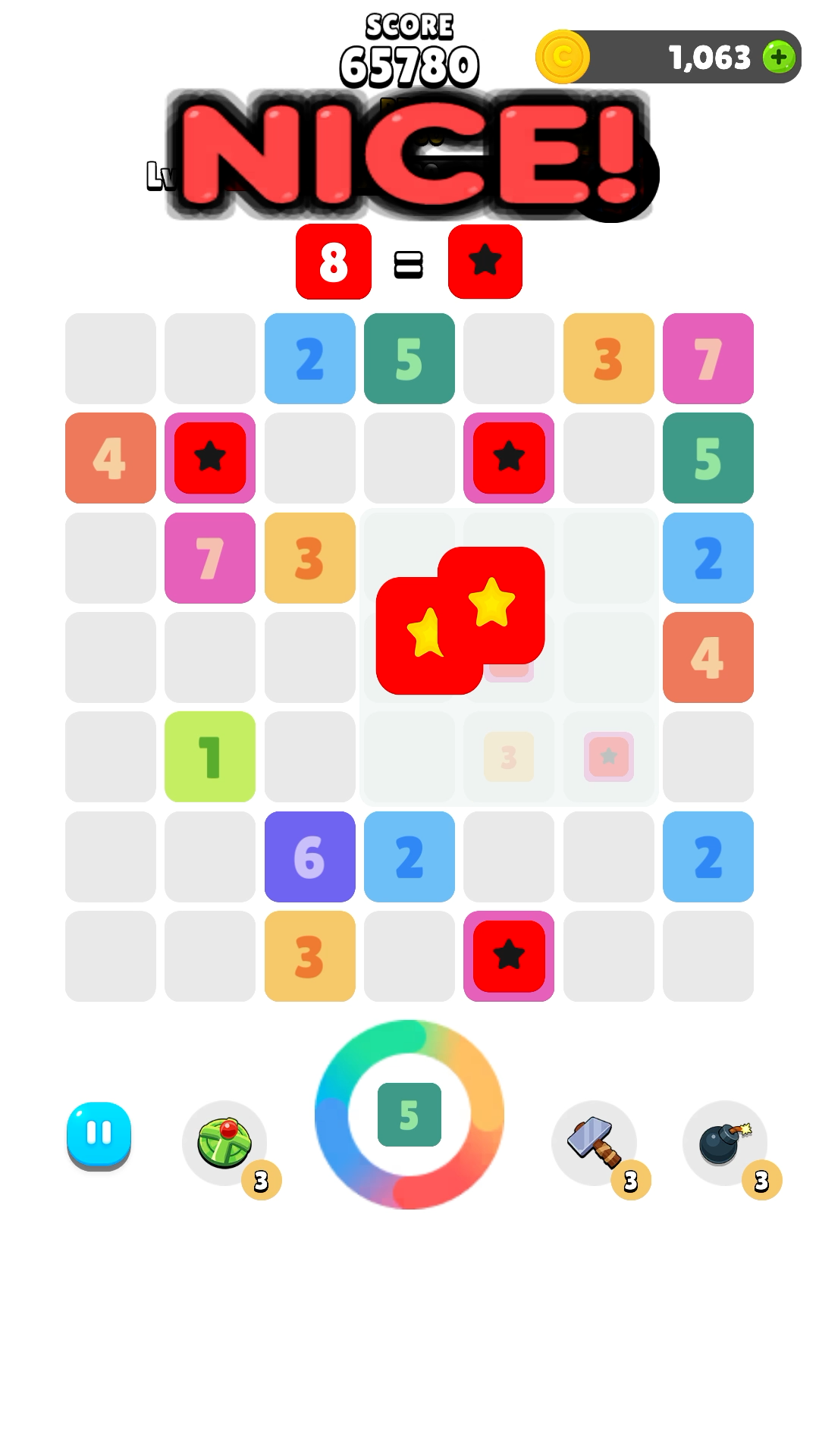
Task: Tap the red star tile beside the 5
Action: 509,459
